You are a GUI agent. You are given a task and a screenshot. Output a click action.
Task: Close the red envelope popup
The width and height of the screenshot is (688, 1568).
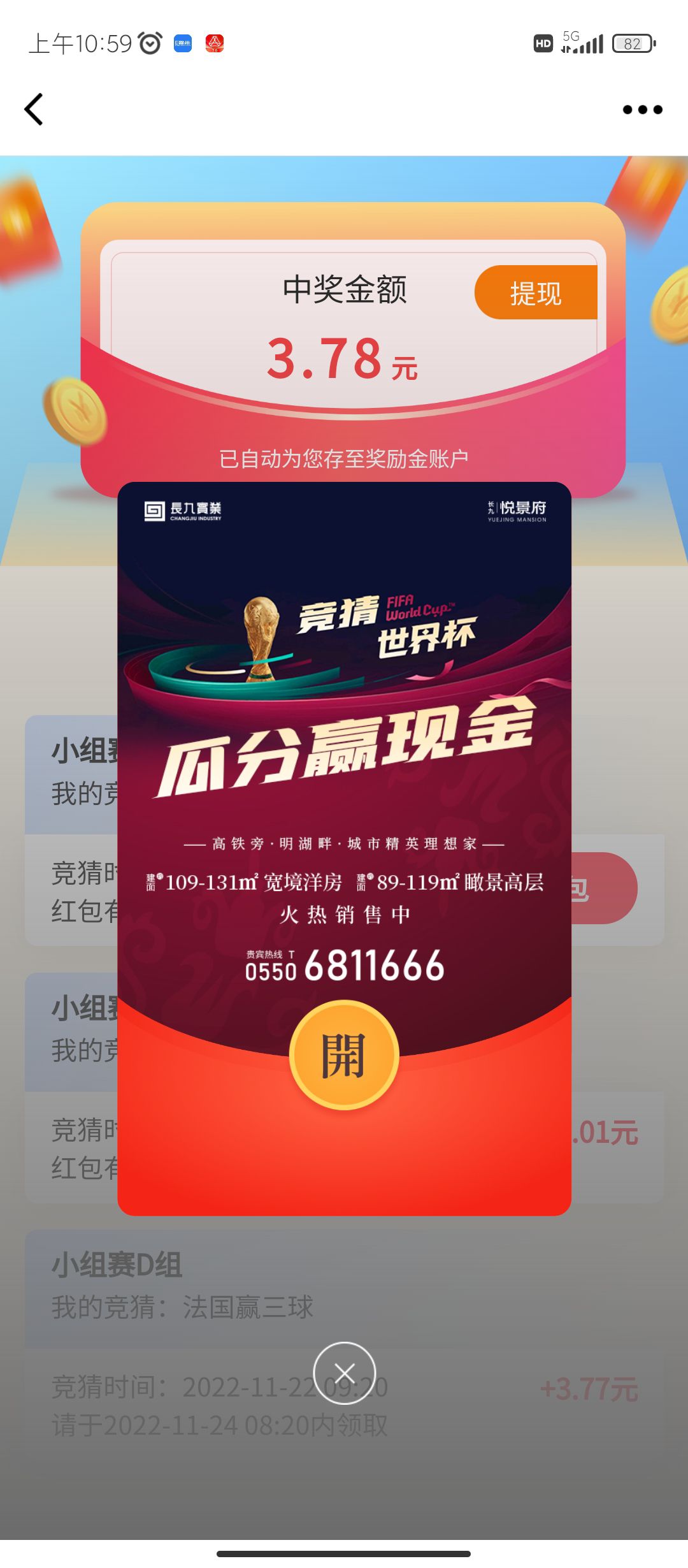tap(345, 1372)
